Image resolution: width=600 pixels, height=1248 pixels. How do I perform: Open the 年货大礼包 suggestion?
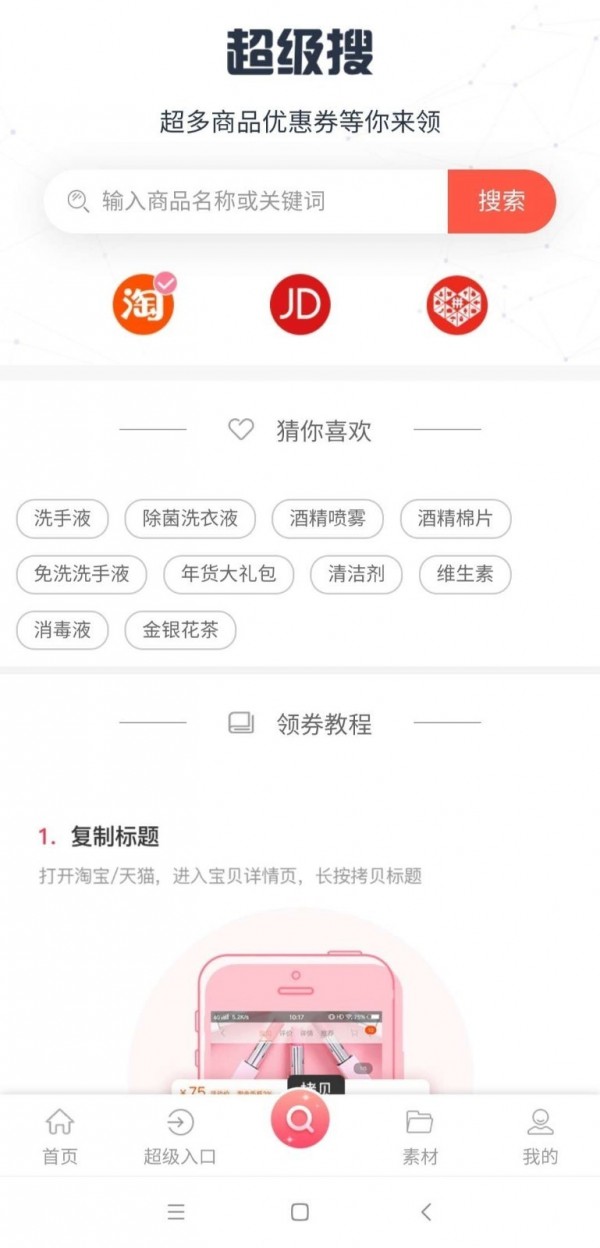(x=228, y=574)
